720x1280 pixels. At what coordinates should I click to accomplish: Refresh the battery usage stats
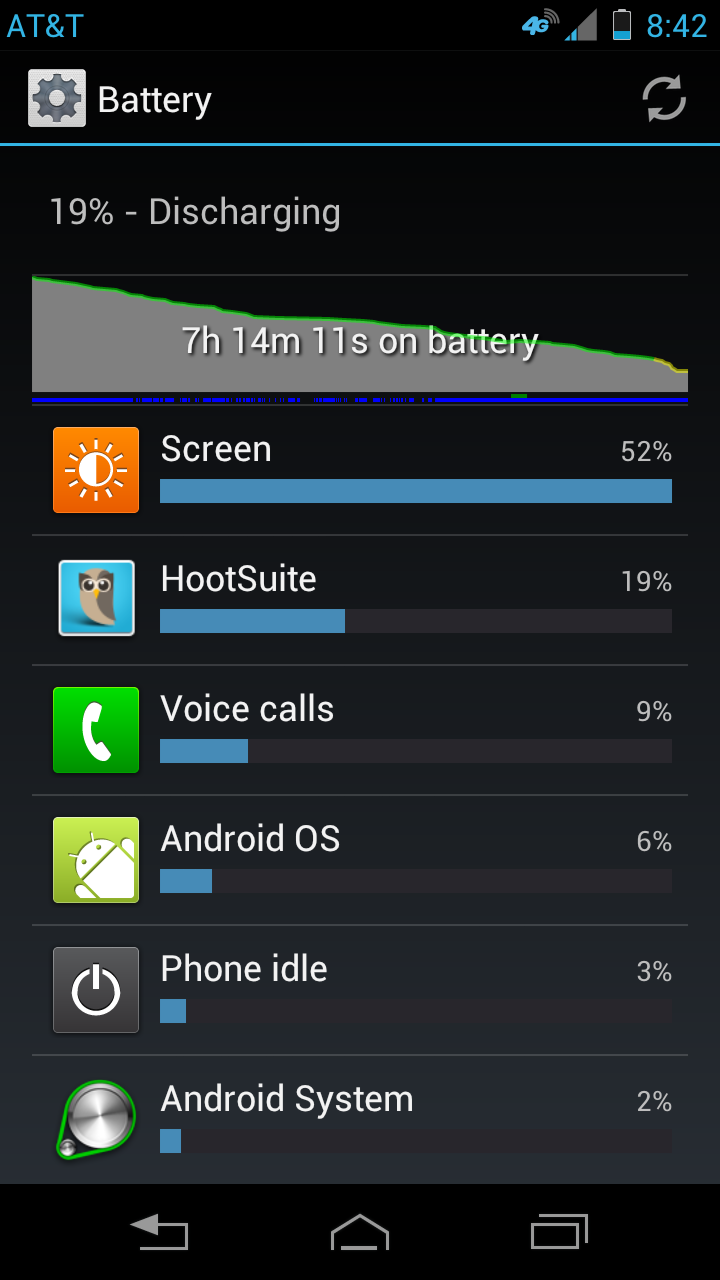tap(663, 99)
